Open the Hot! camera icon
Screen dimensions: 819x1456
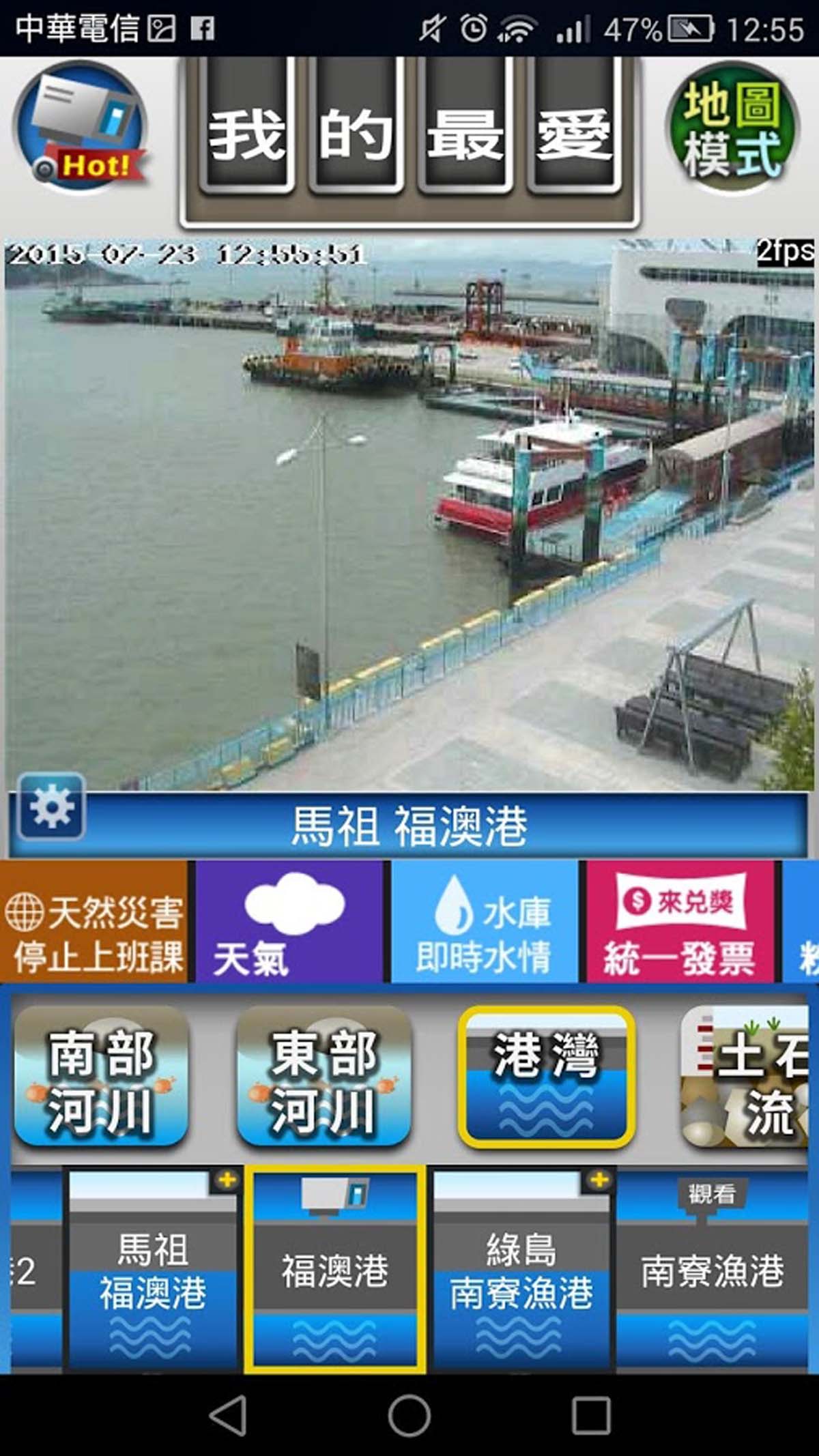(x=81, y=128)
